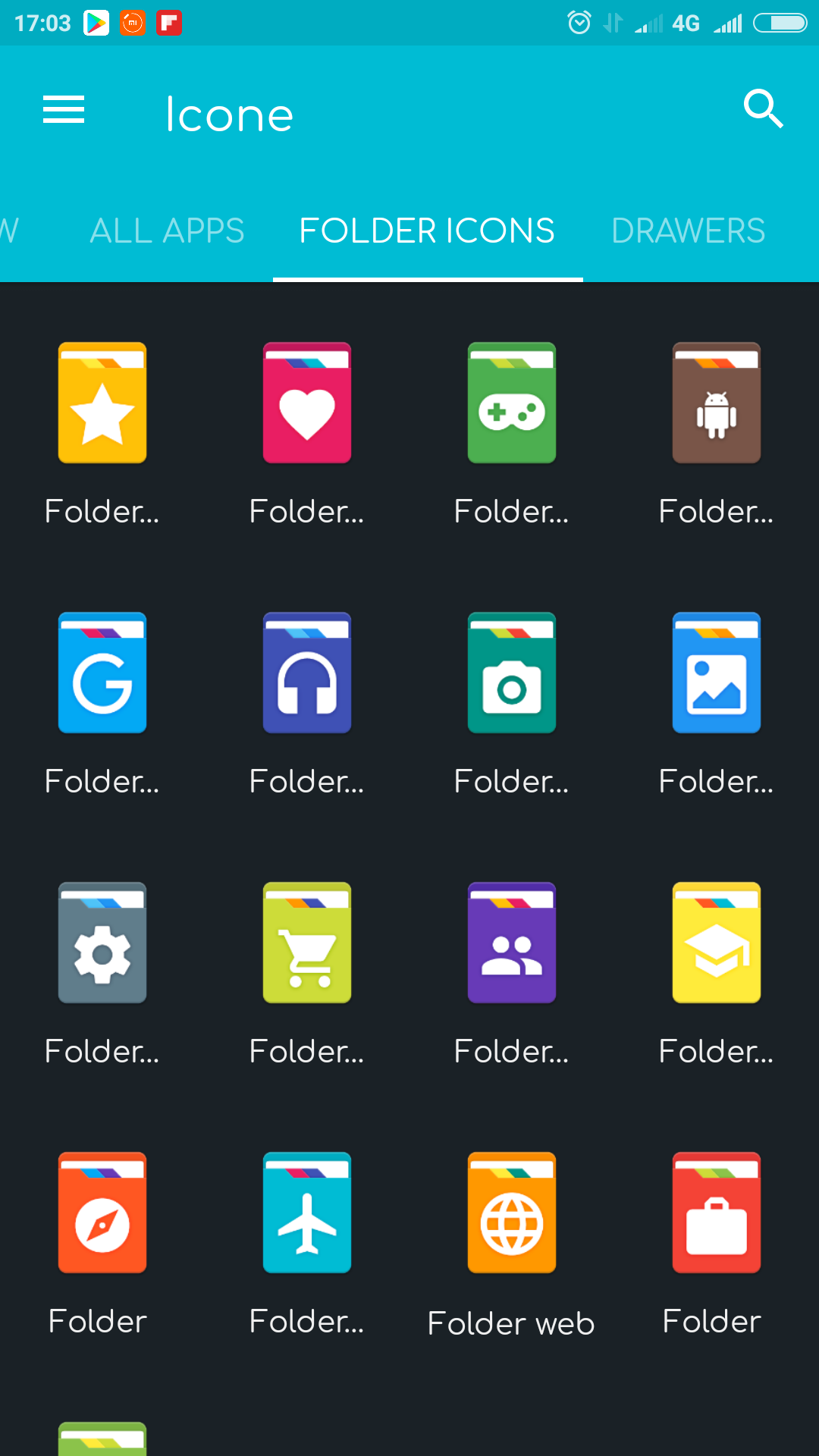Open the lime shopping cart folder icon

click(x=307, y=943)
